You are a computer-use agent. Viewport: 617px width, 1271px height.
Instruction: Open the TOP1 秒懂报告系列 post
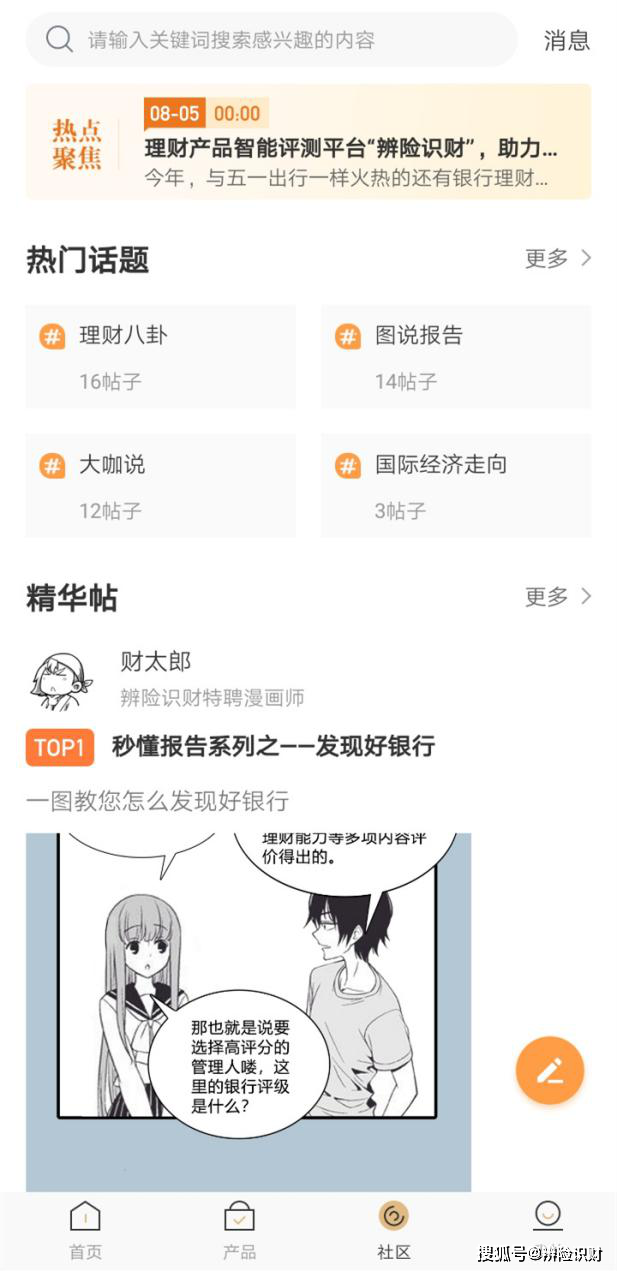(272, 746)
